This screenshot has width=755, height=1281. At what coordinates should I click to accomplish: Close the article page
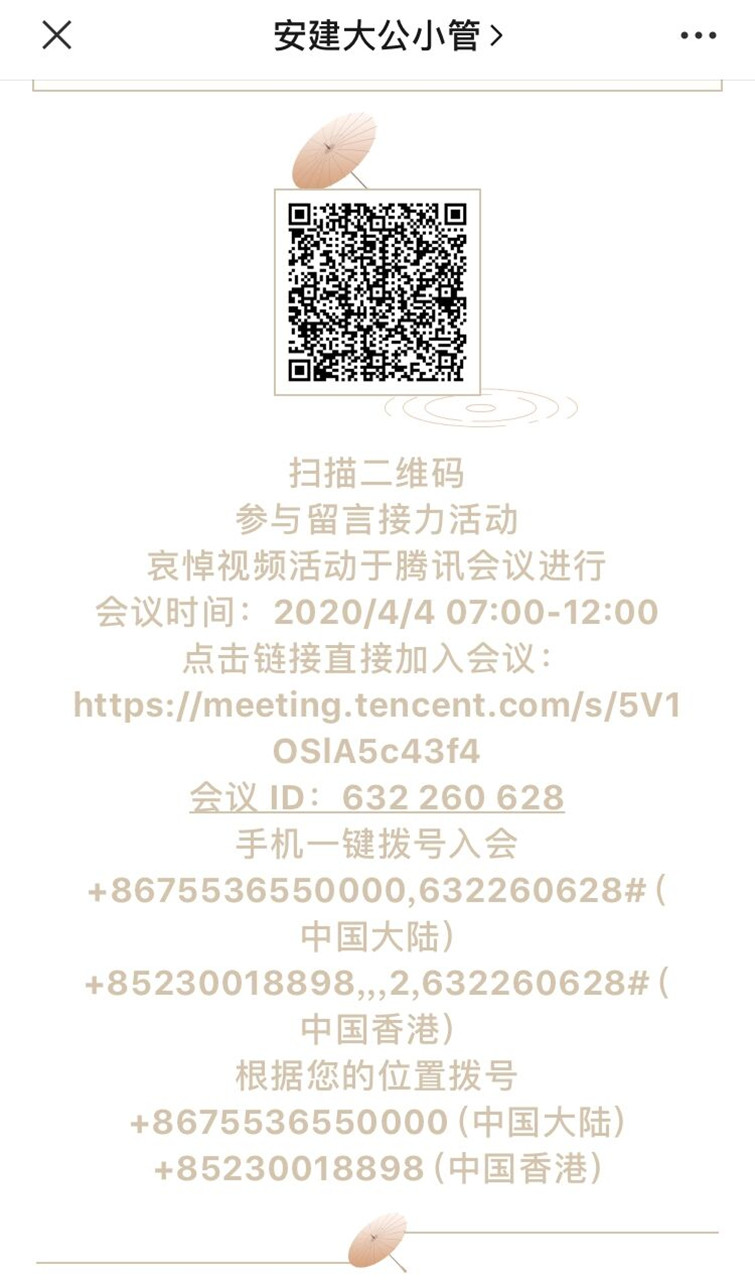(56, 36)
